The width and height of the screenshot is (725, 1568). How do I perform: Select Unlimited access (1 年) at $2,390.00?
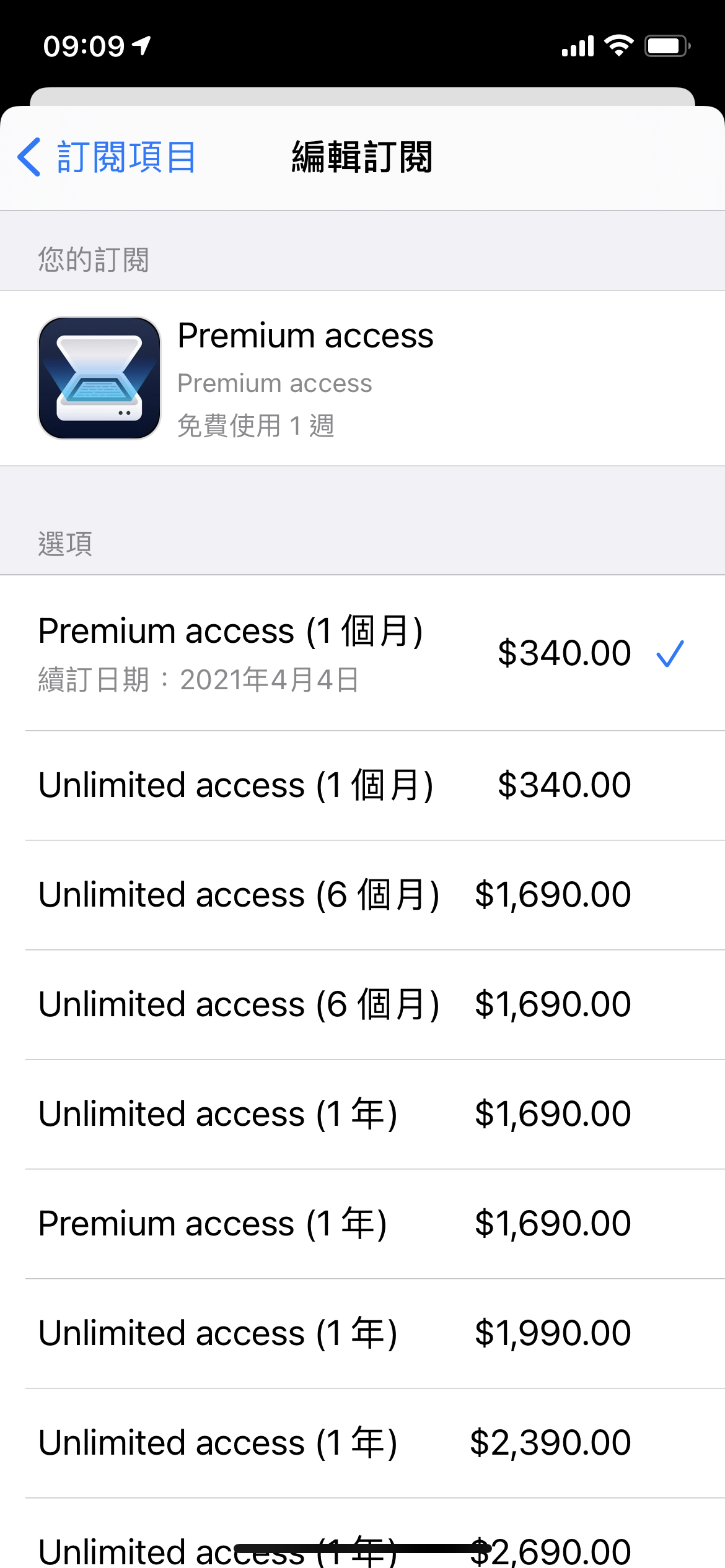point(362,1444)
